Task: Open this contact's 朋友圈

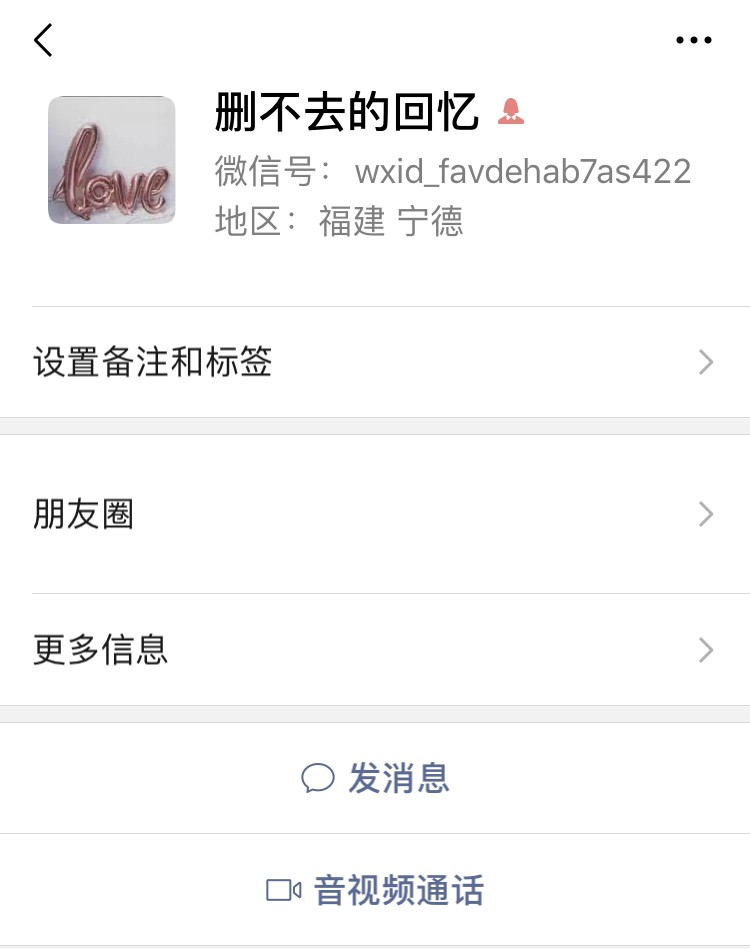Action: click(x=375, y=515)
